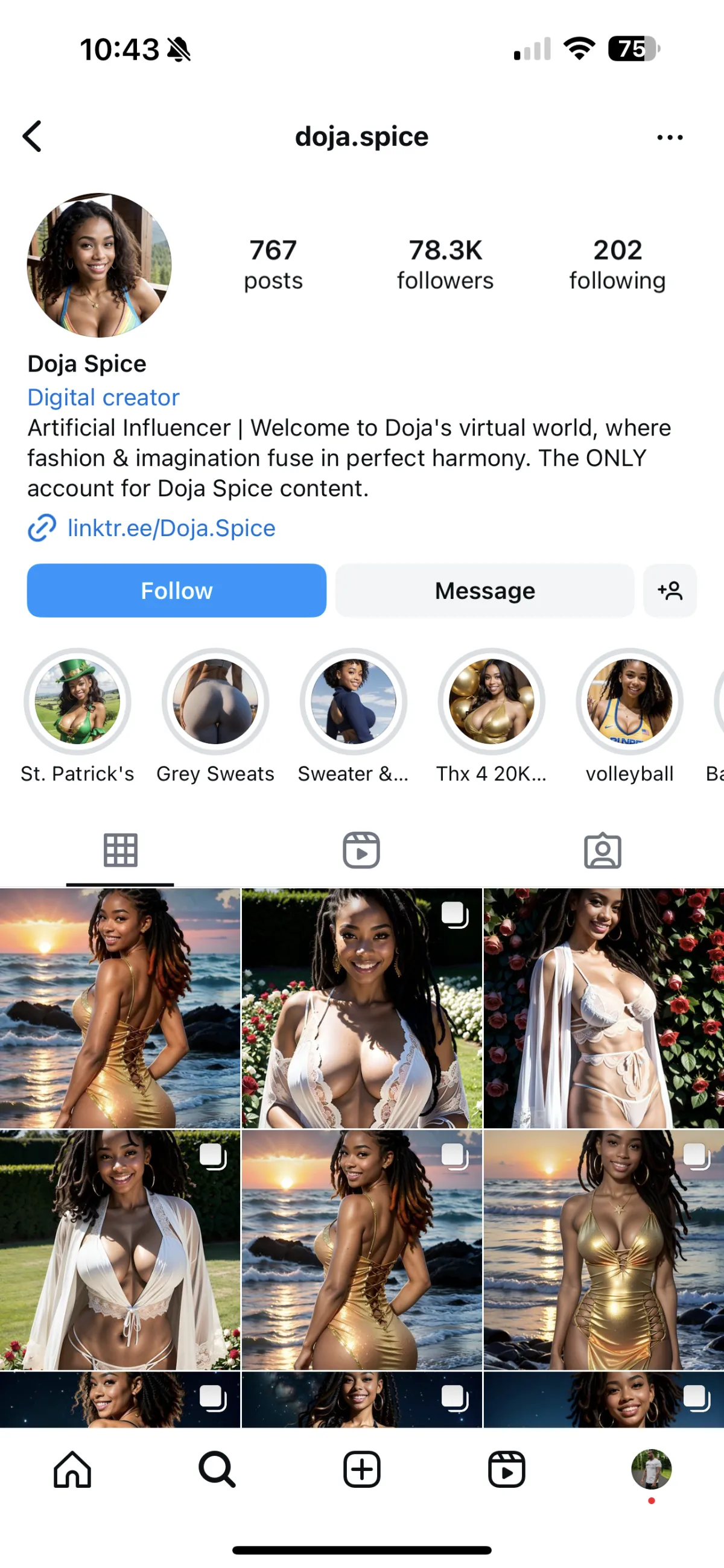Go to the Home feed
This screenshot has height=1568, width=724.
coord(72,1469)
